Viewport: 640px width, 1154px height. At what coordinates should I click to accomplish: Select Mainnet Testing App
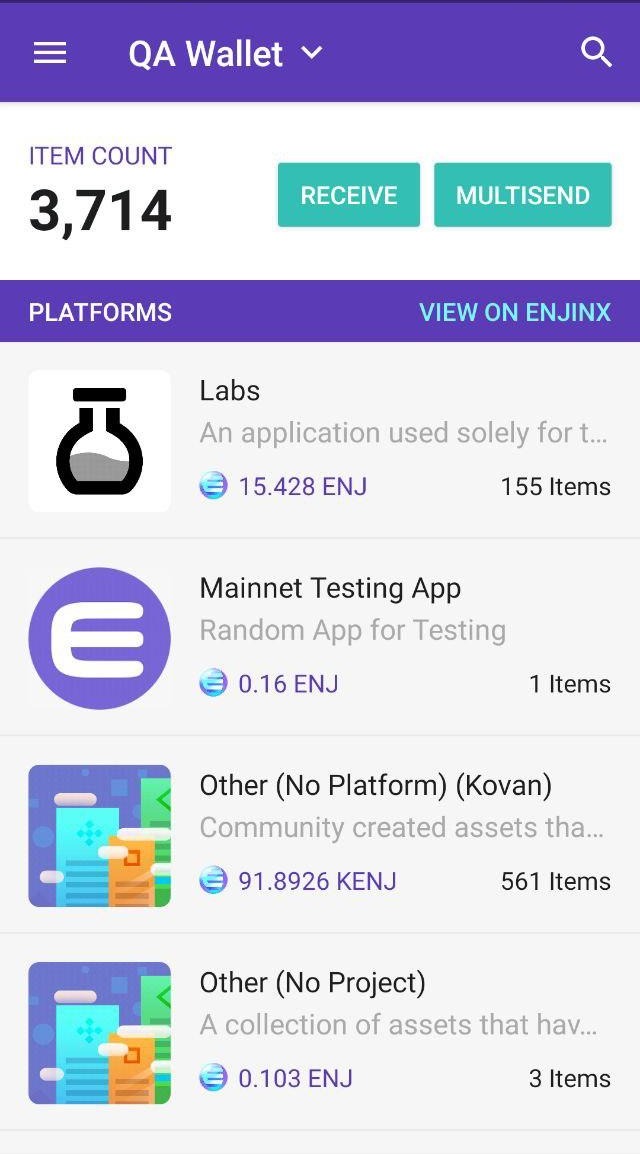320,637
